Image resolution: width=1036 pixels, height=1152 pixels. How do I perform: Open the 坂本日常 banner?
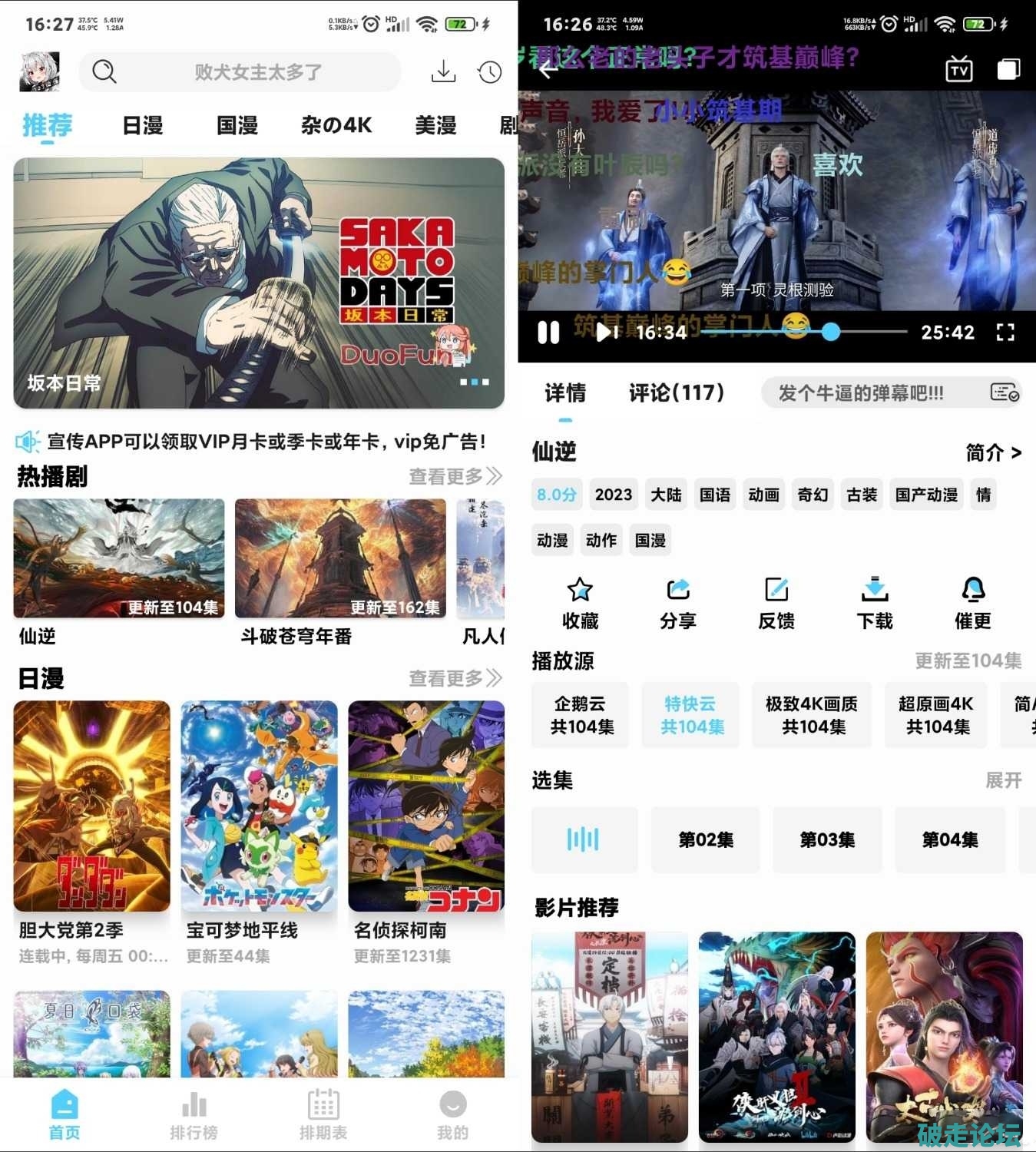259,283
